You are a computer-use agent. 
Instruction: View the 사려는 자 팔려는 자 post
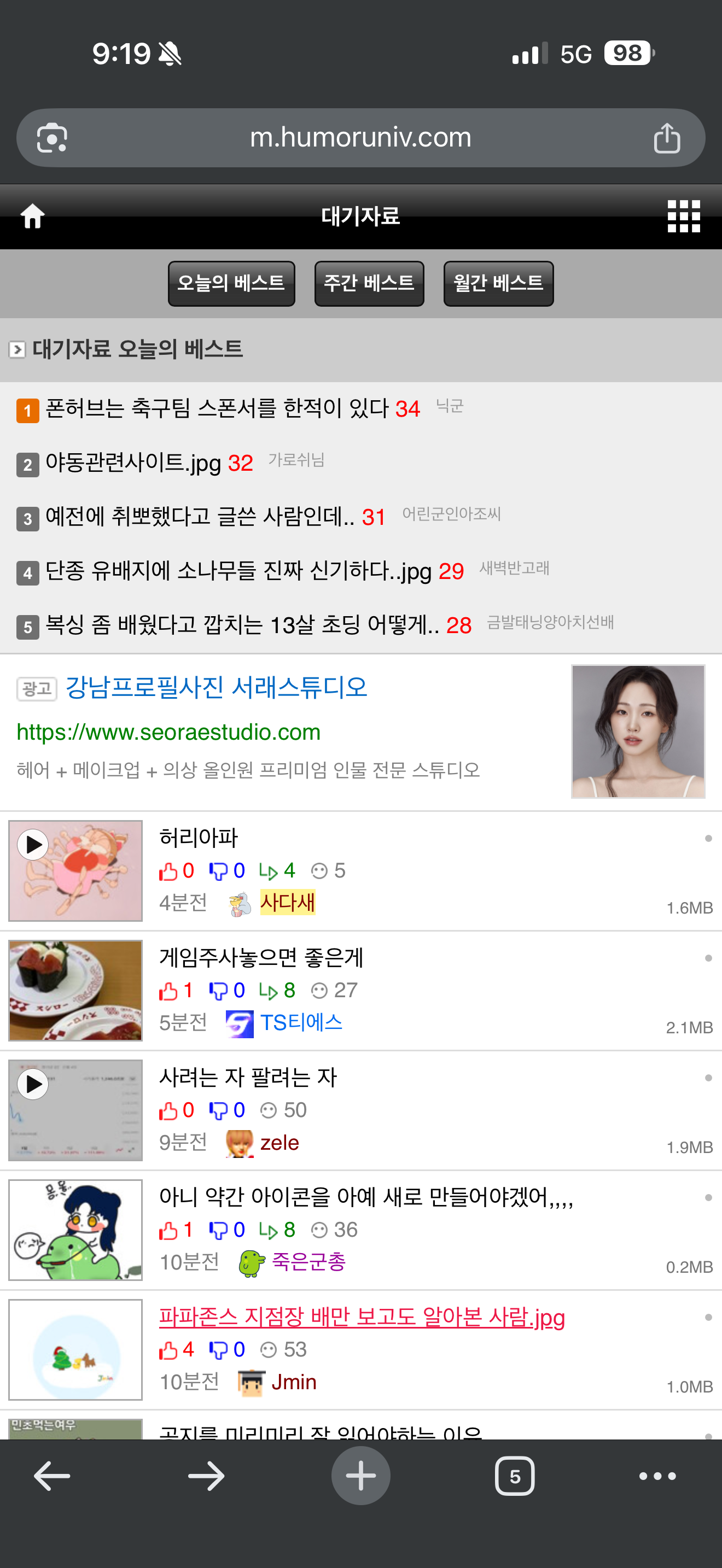click(x=248, y=1078)
